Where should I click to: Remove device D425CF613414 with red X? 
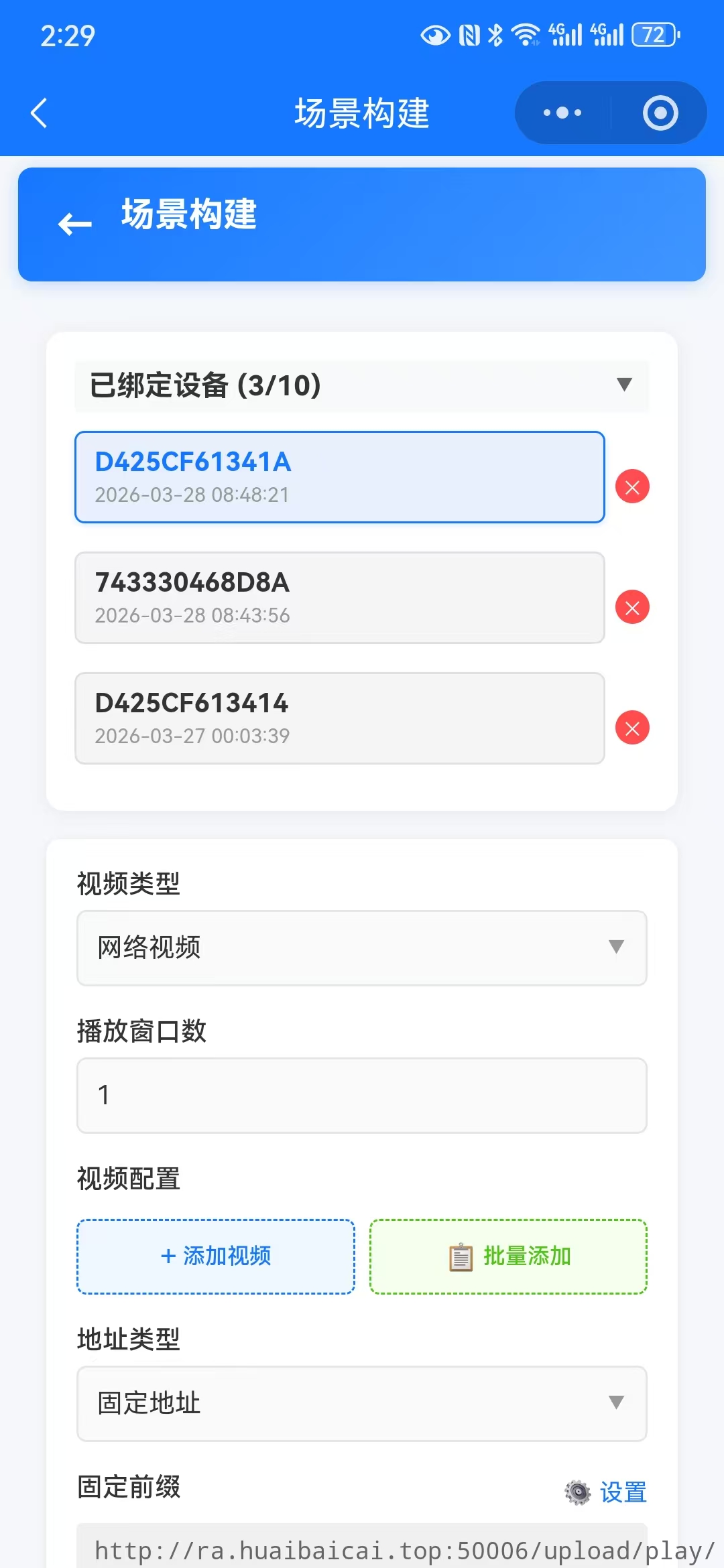point(632,728)
